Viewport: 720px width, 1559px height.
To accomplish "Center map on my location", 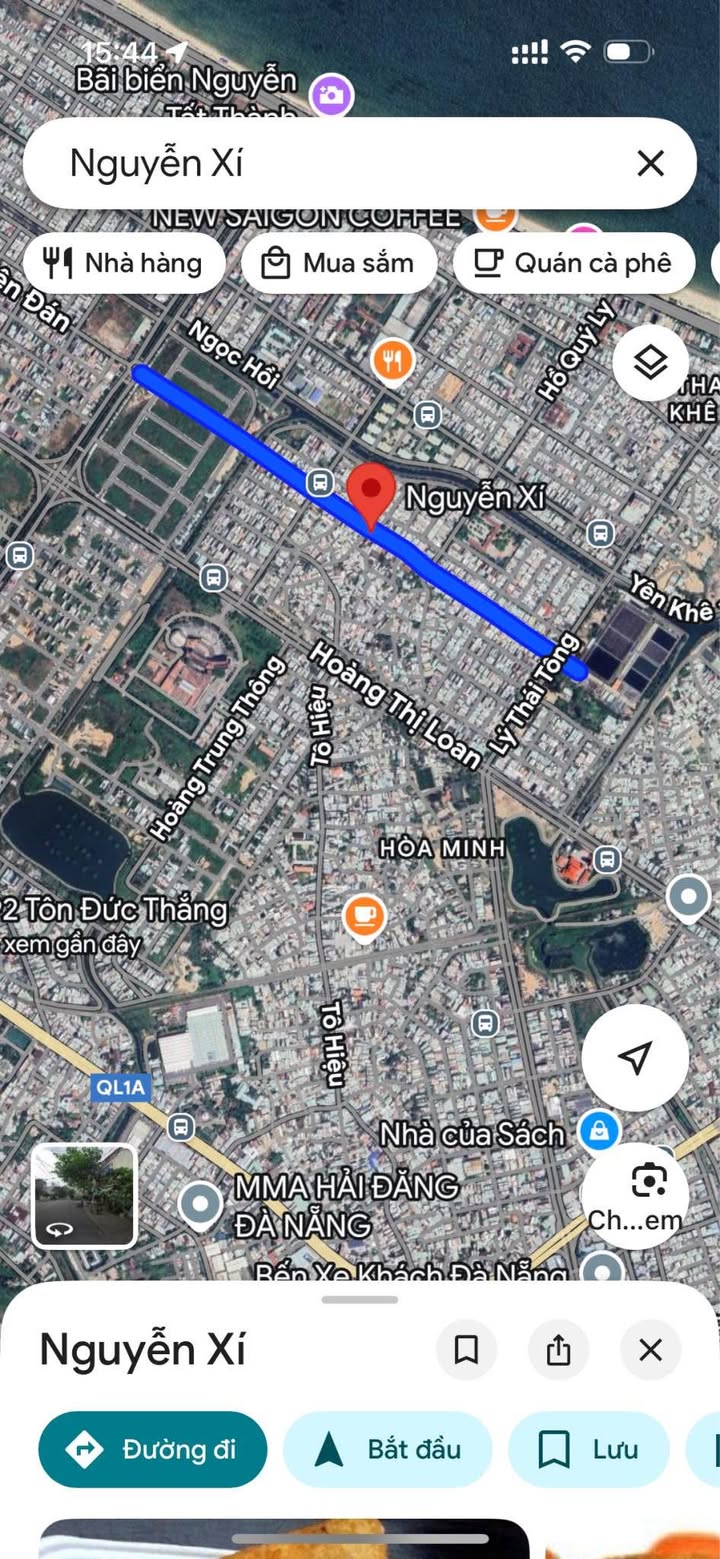I will (635, 1058).
